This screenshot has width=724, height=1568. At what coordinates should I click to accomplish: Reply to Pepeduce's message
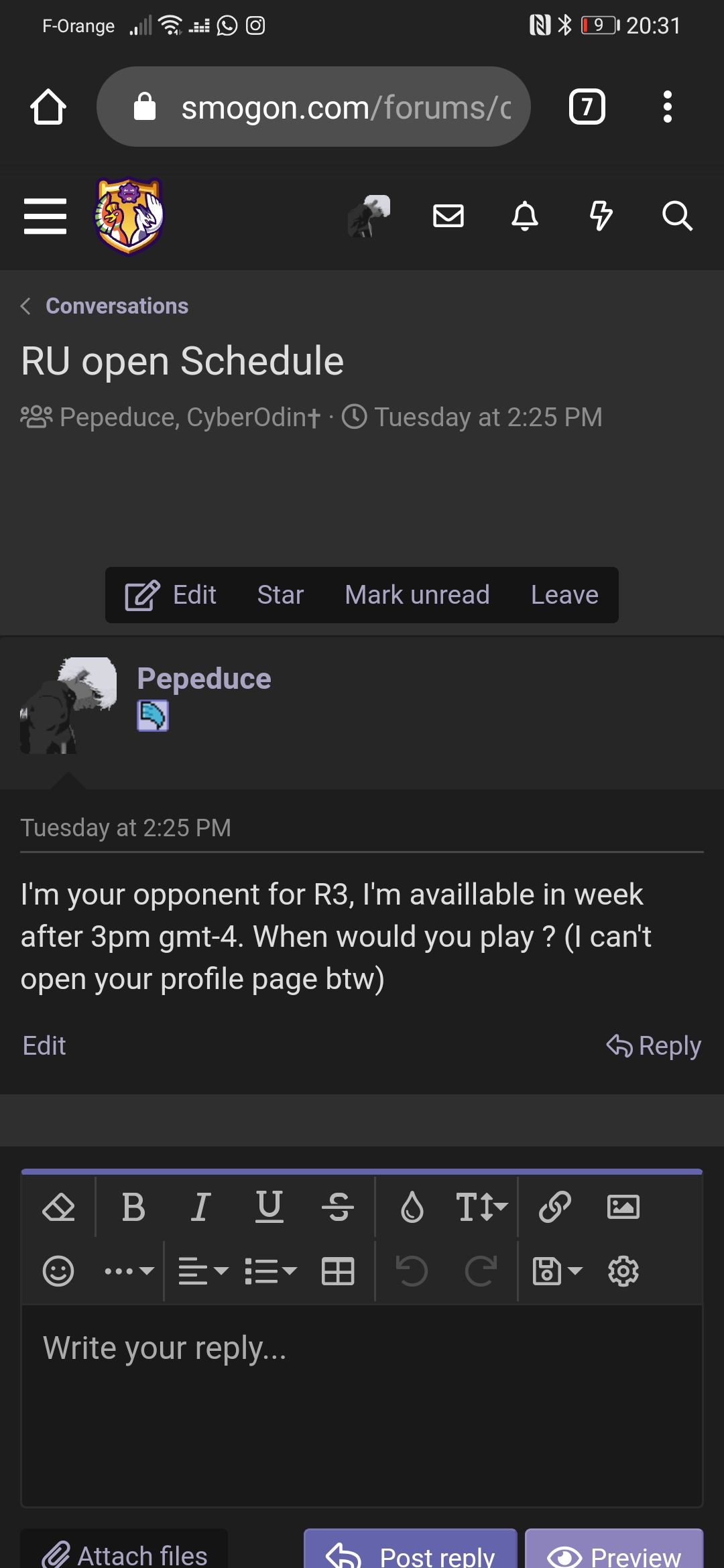[x=654, y=1045]
